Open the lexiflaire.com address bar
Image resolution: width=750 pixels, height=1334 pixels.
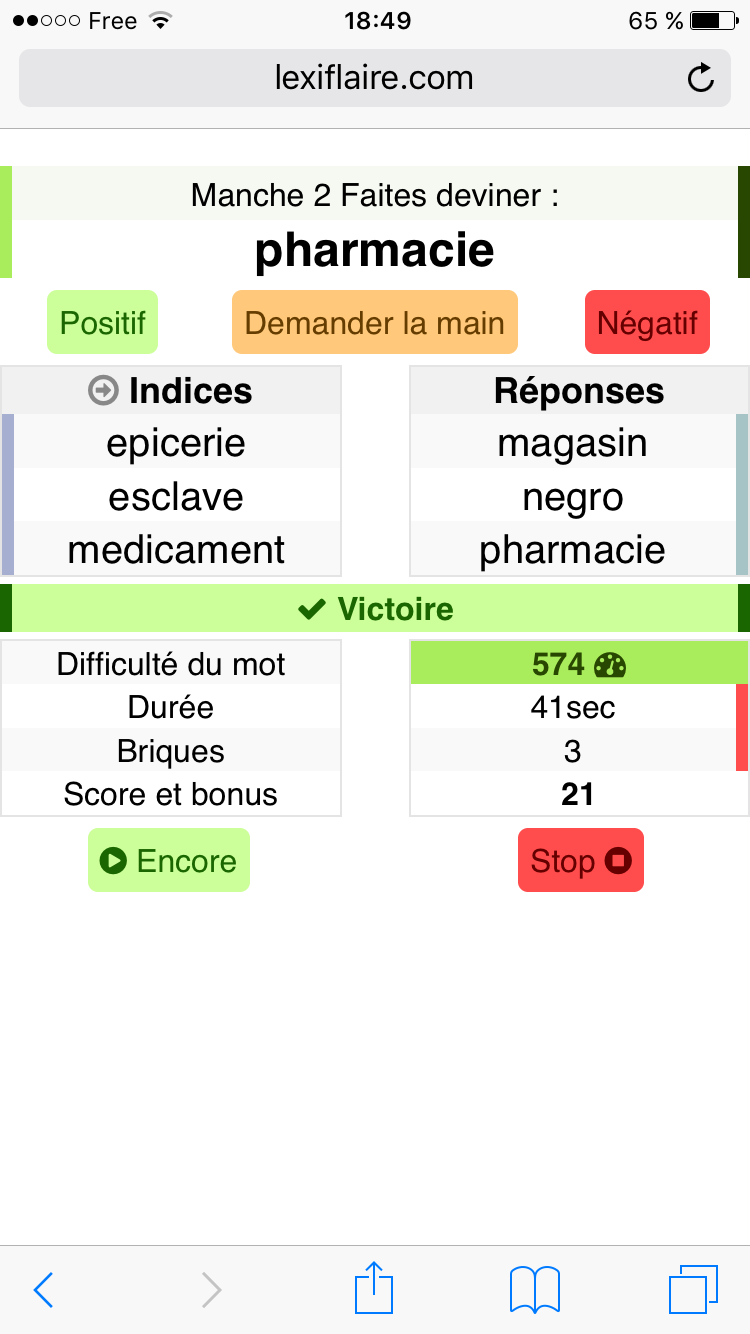tap(374, 78)
